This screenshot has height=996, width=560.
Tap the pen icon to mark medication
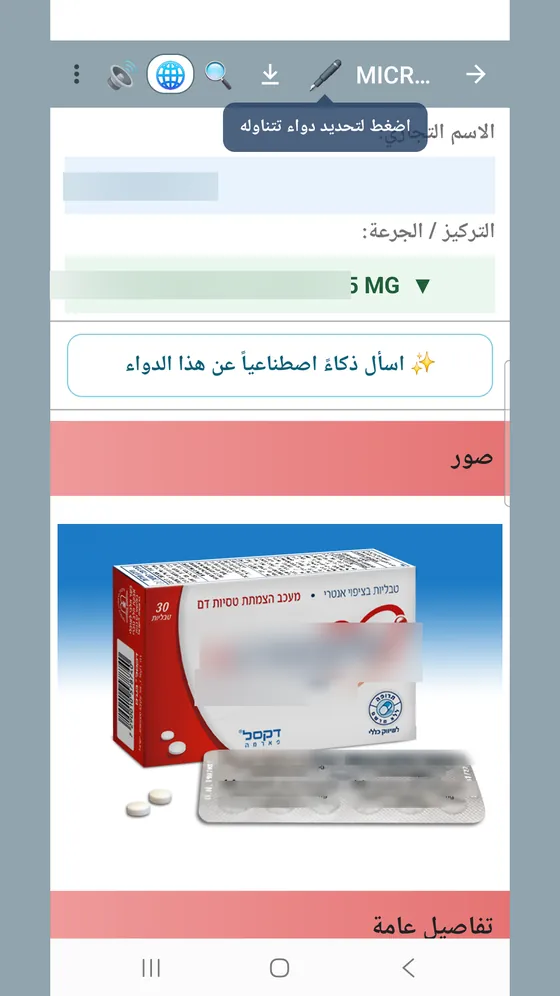pos(325,75)
